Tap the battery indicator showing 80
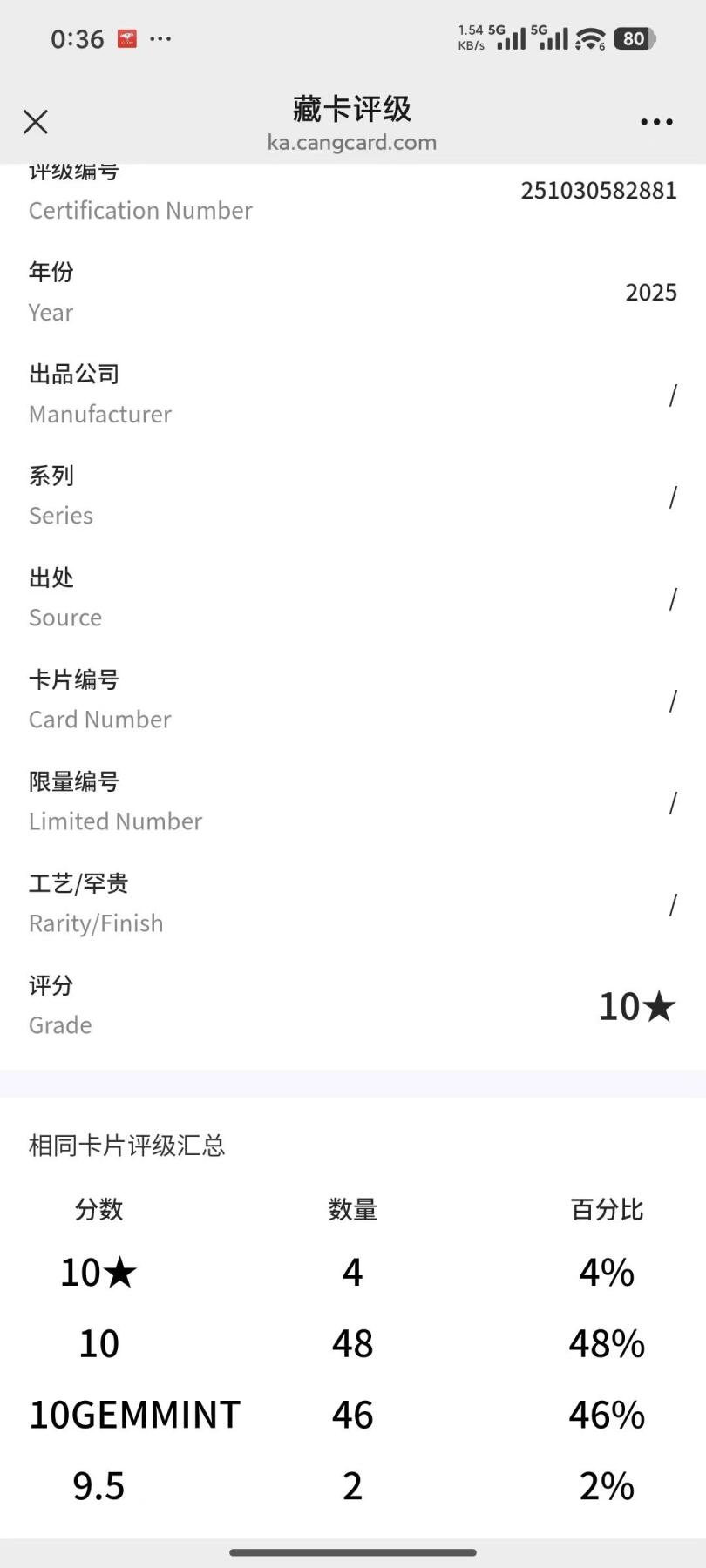 (x=634, y=38)
